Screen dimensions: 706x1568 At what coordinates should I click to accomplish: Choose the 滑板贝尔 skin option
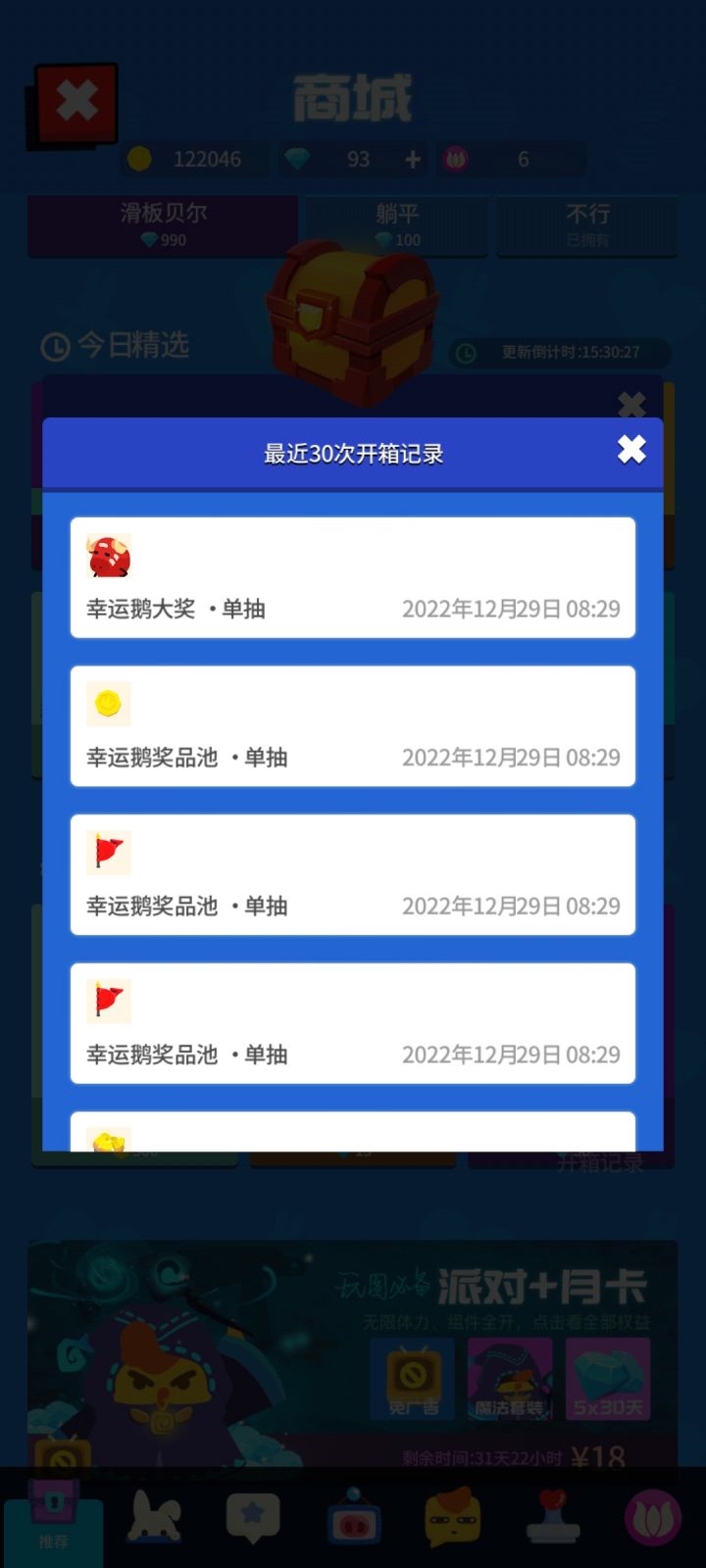click(x=162, y=225)
